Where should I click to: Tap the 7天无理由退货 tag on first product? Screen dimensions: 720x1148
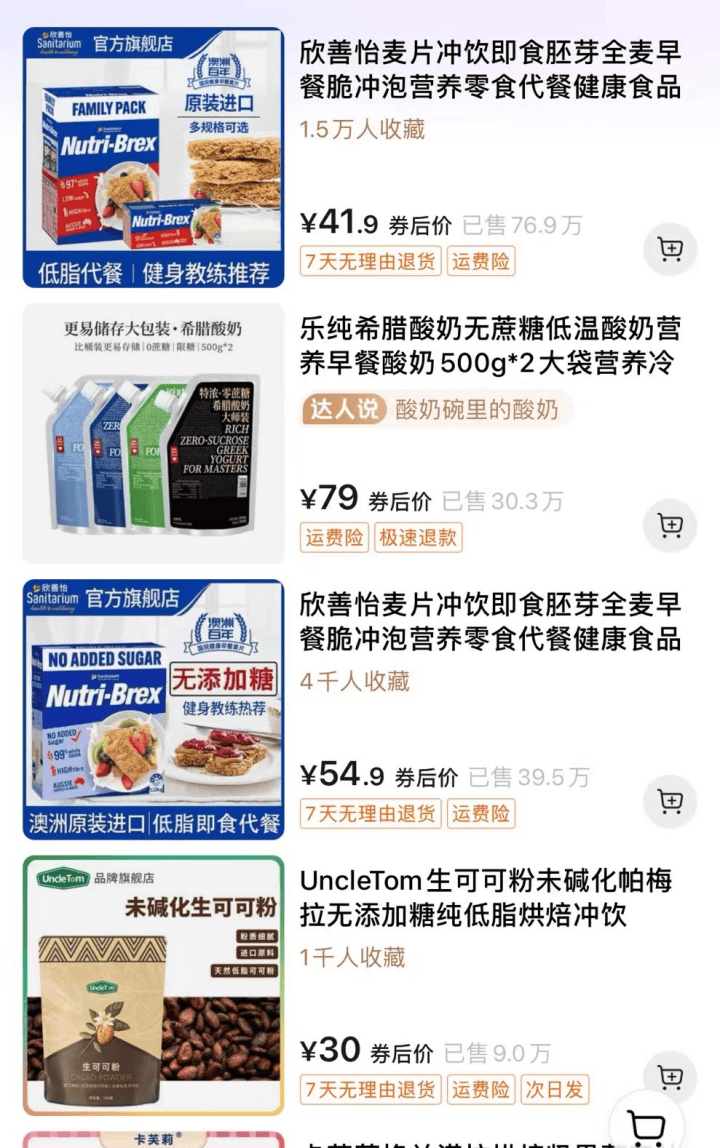point(370,261)
